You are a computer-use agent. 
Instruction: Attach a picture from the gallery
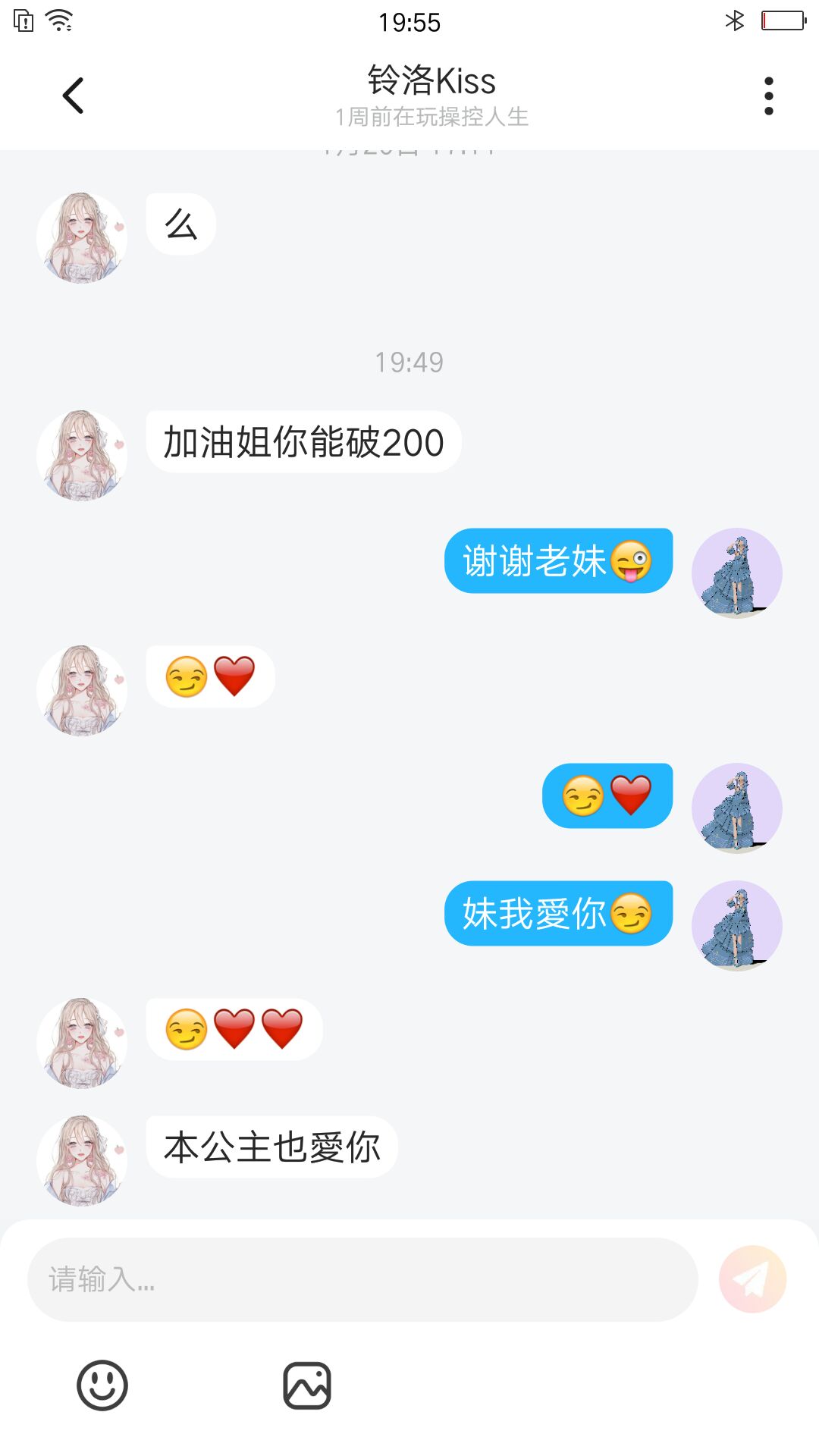tap(307, 1385)
